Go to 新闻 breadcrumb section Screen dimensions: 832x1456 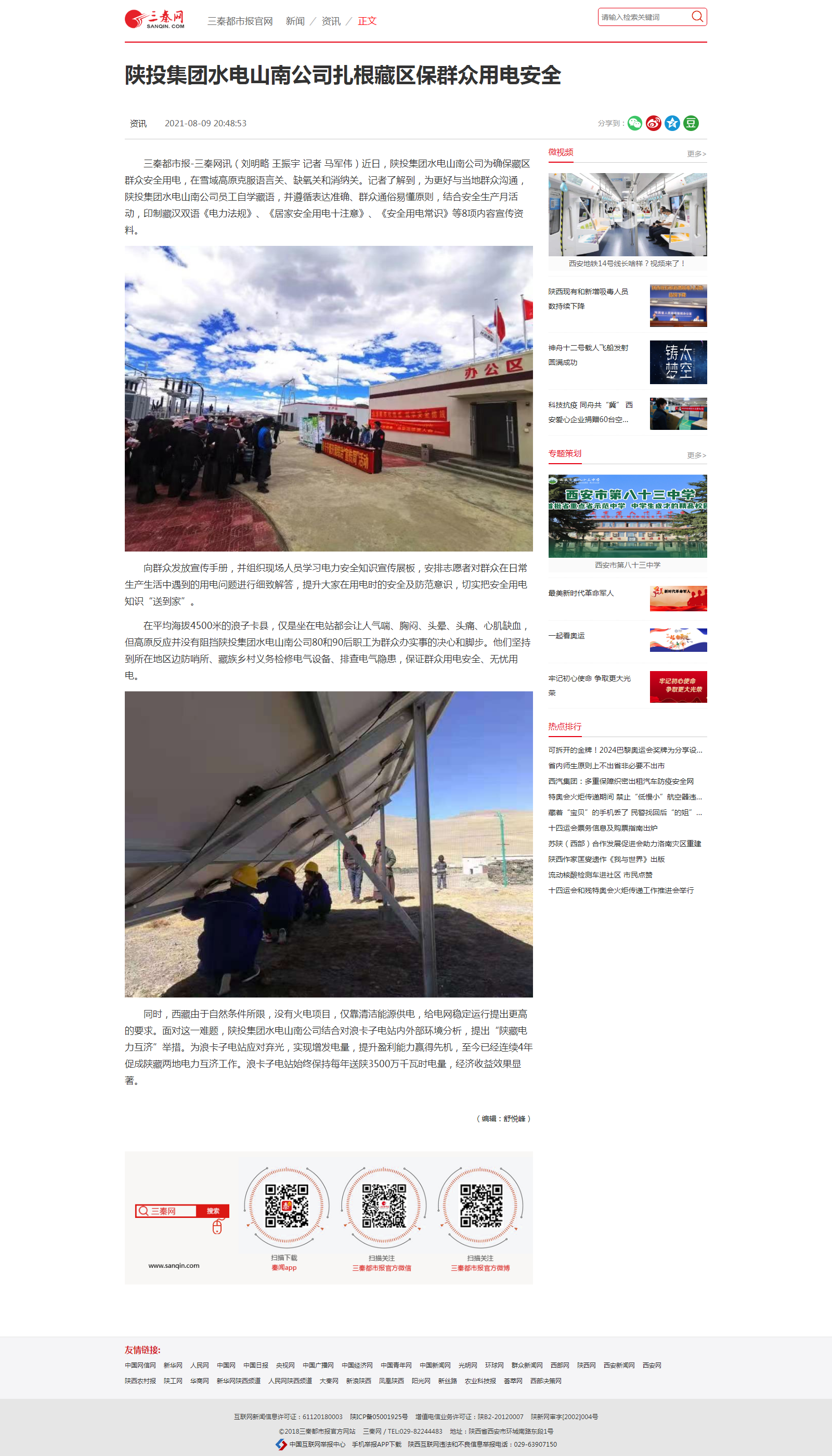tap(295, 21)
